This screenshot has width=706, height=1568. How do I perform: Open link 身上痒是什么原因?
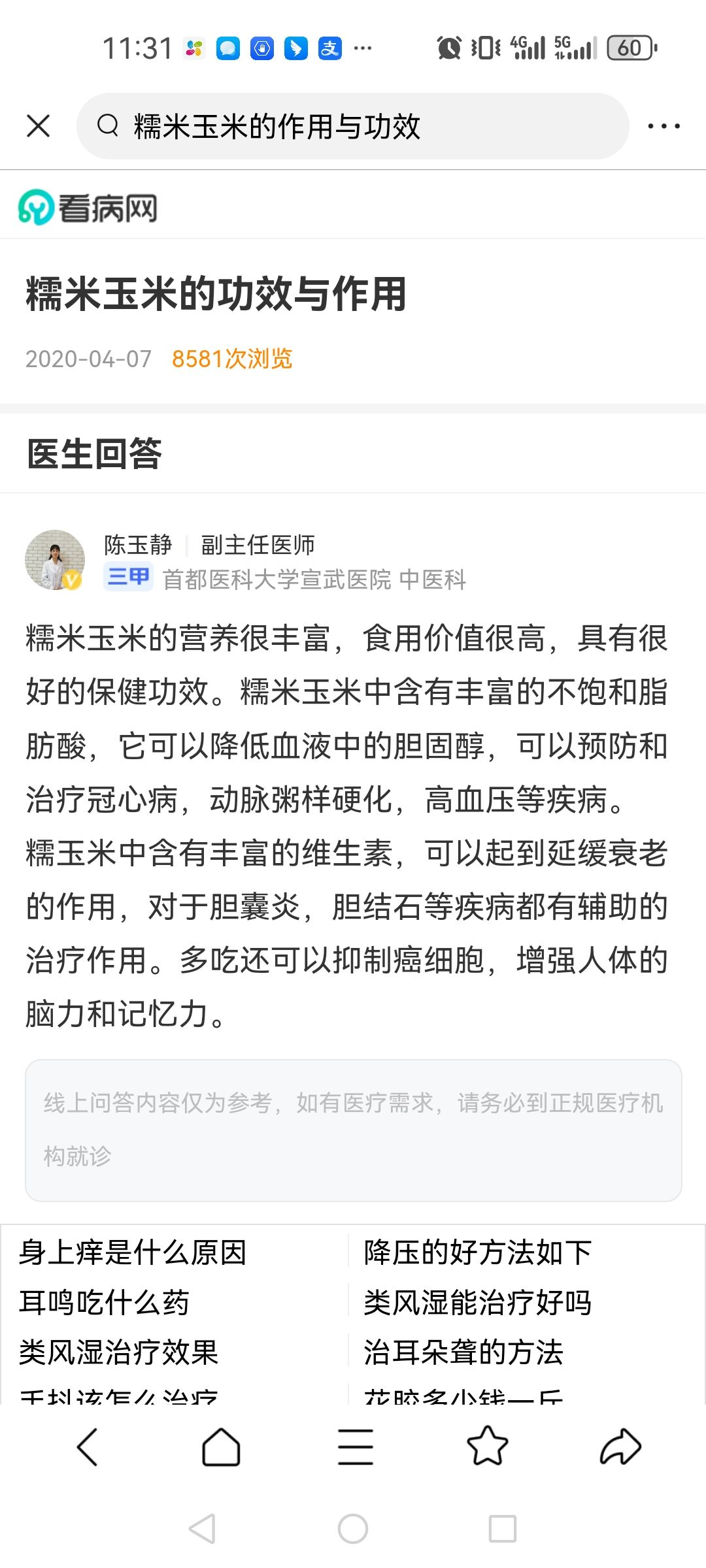coord(133,1252)
